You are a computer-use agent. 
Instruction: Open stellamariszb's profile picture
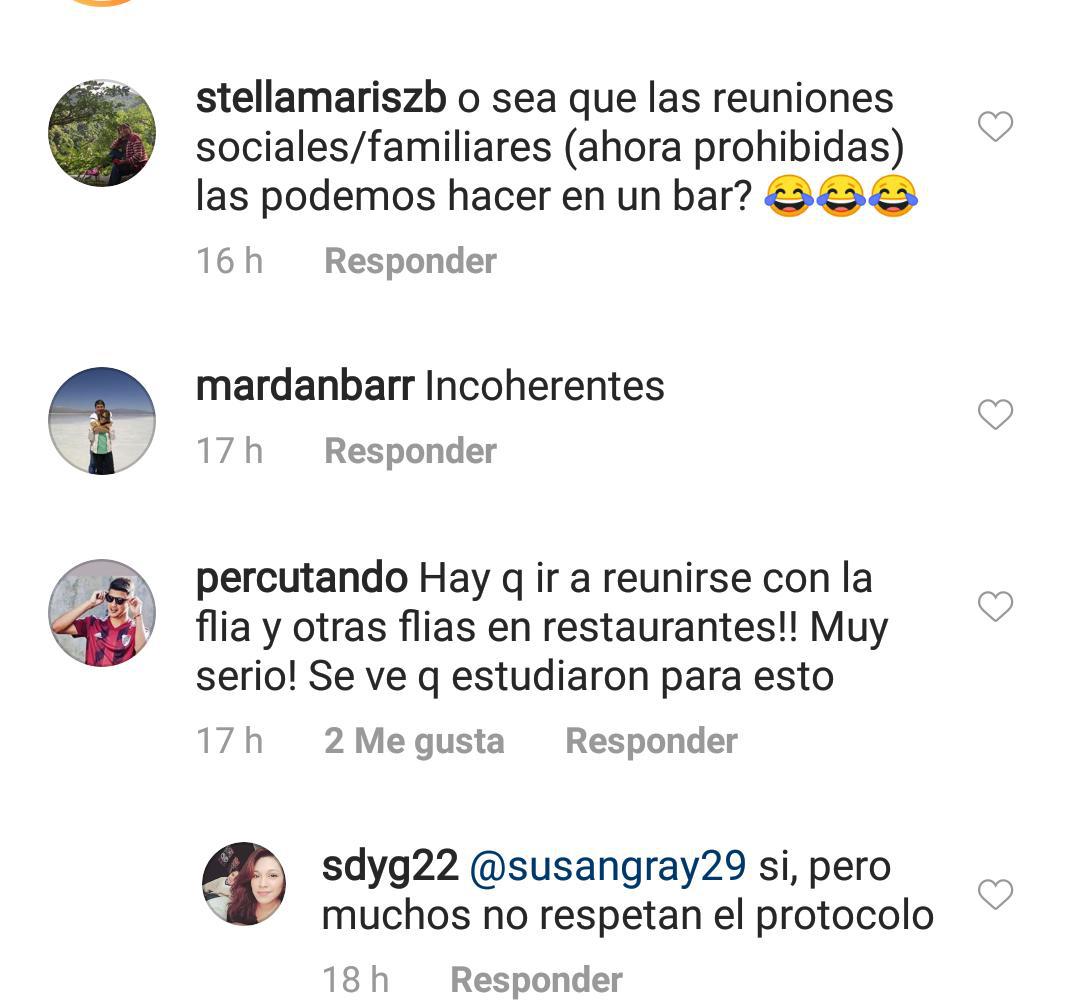102,133
